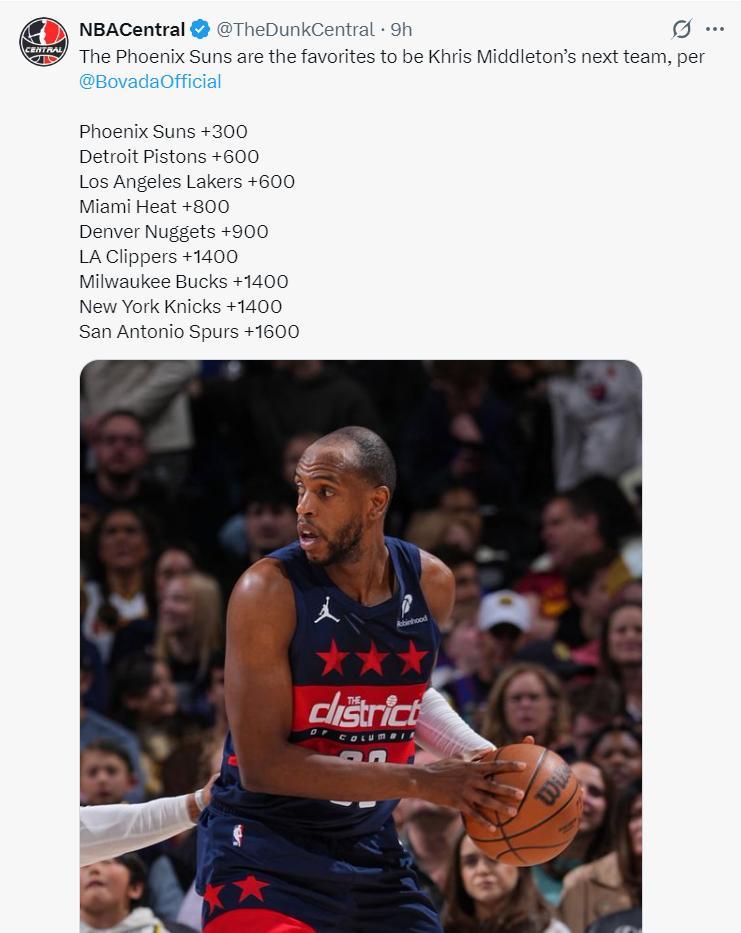The width and height of the screenshot is (741, 933).
Task: Open the @BovadaOfficial mention
Action: (150, 82)
